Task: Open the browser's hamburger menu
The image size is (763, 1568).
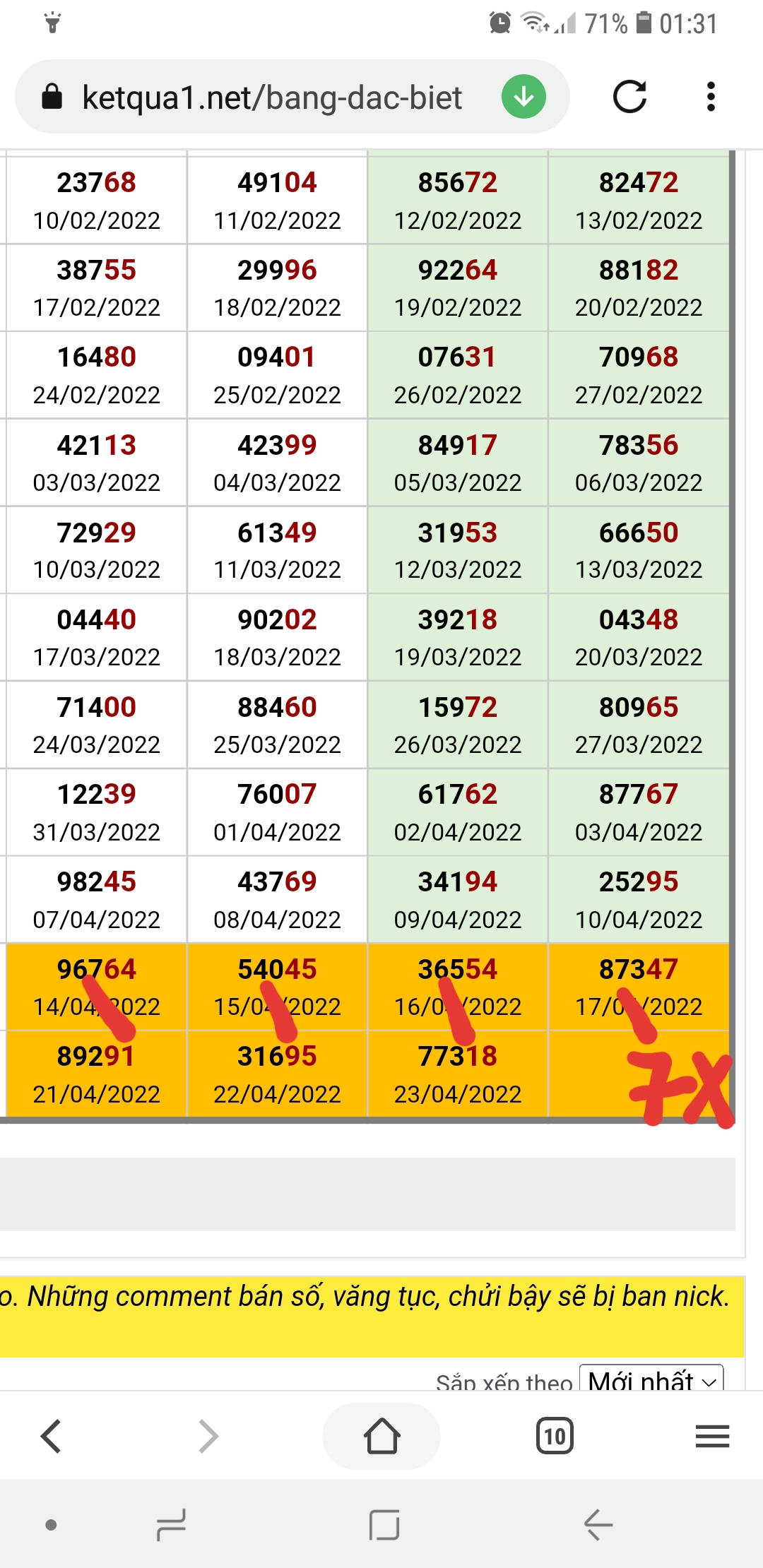Action: [712, 1436]
